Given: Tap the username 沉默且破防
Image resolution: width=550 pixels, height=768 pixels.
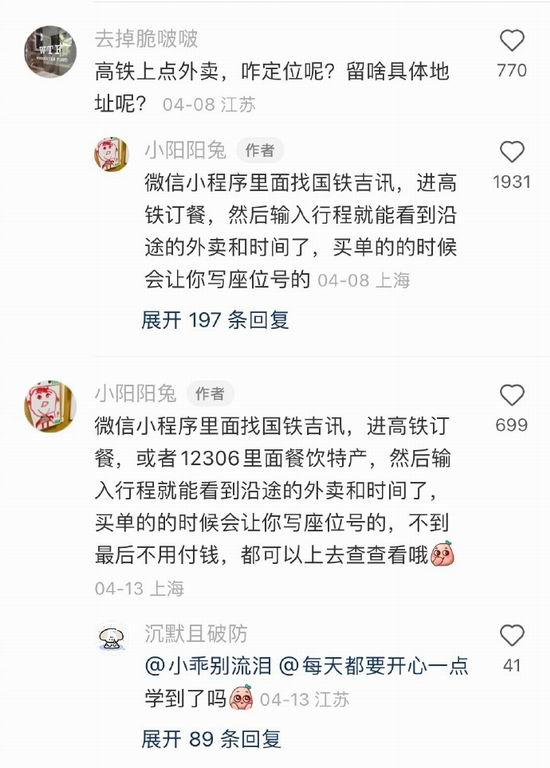Looking at the screenshot, I should click(x=196, y=634).
